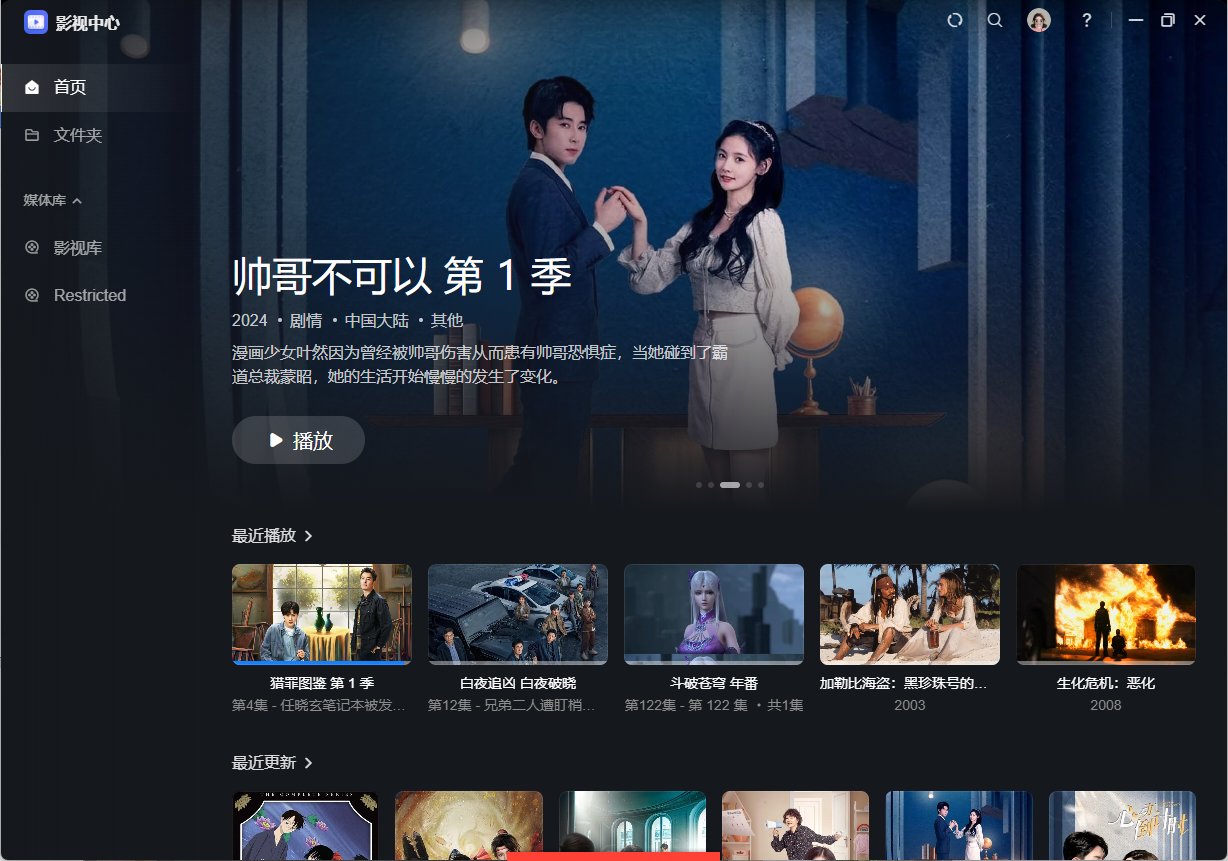
Task: Open the user profile avatar
Action: pyautogui.click(x=1039, y=20)
